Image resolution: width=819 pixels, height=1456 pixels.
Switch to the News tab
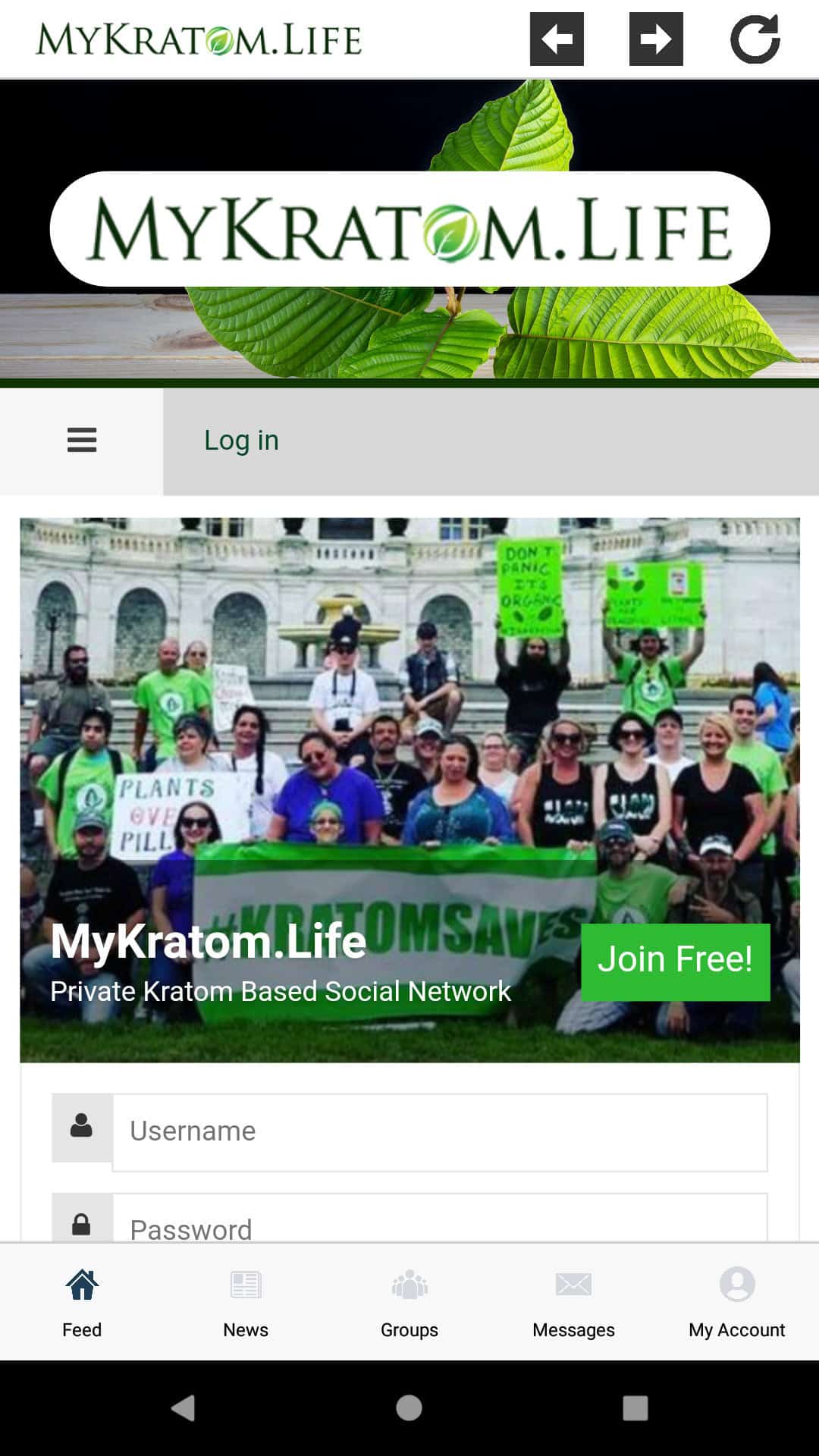(246, 1302)
